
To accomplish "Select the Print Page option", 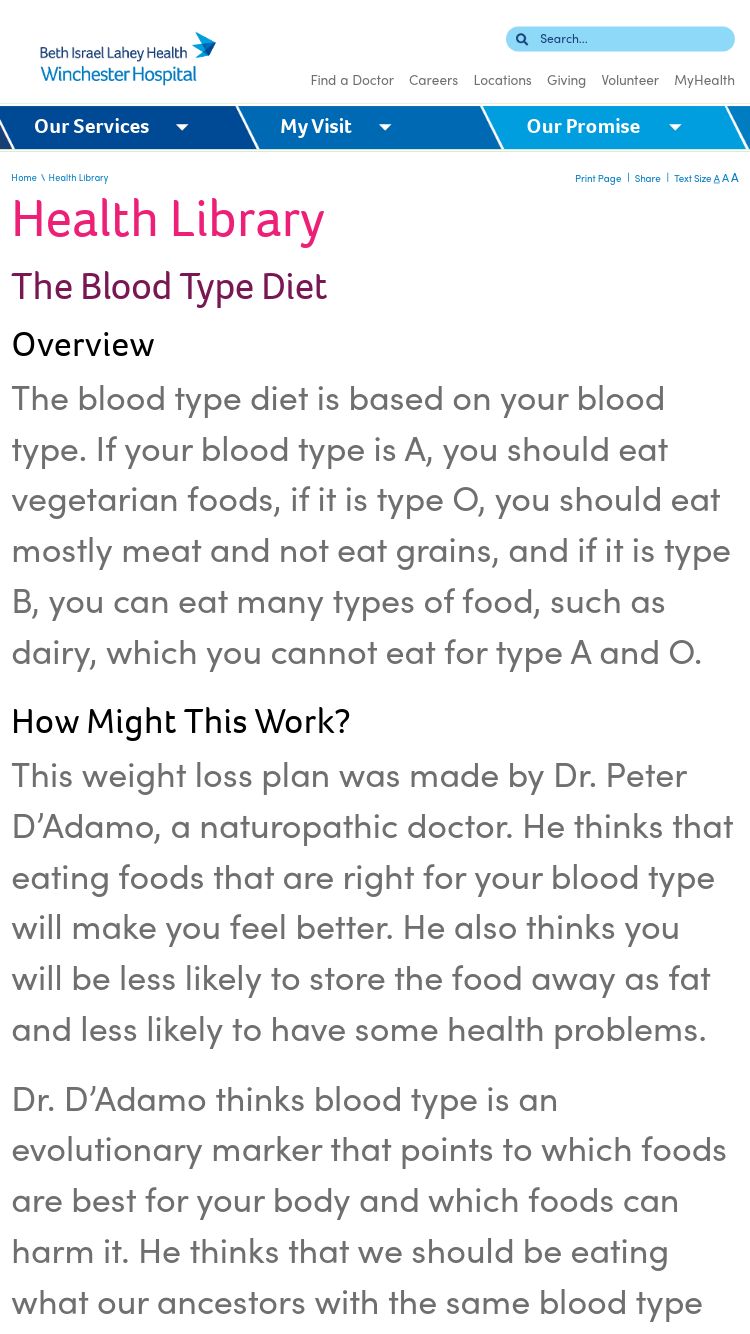I will 598,179.
